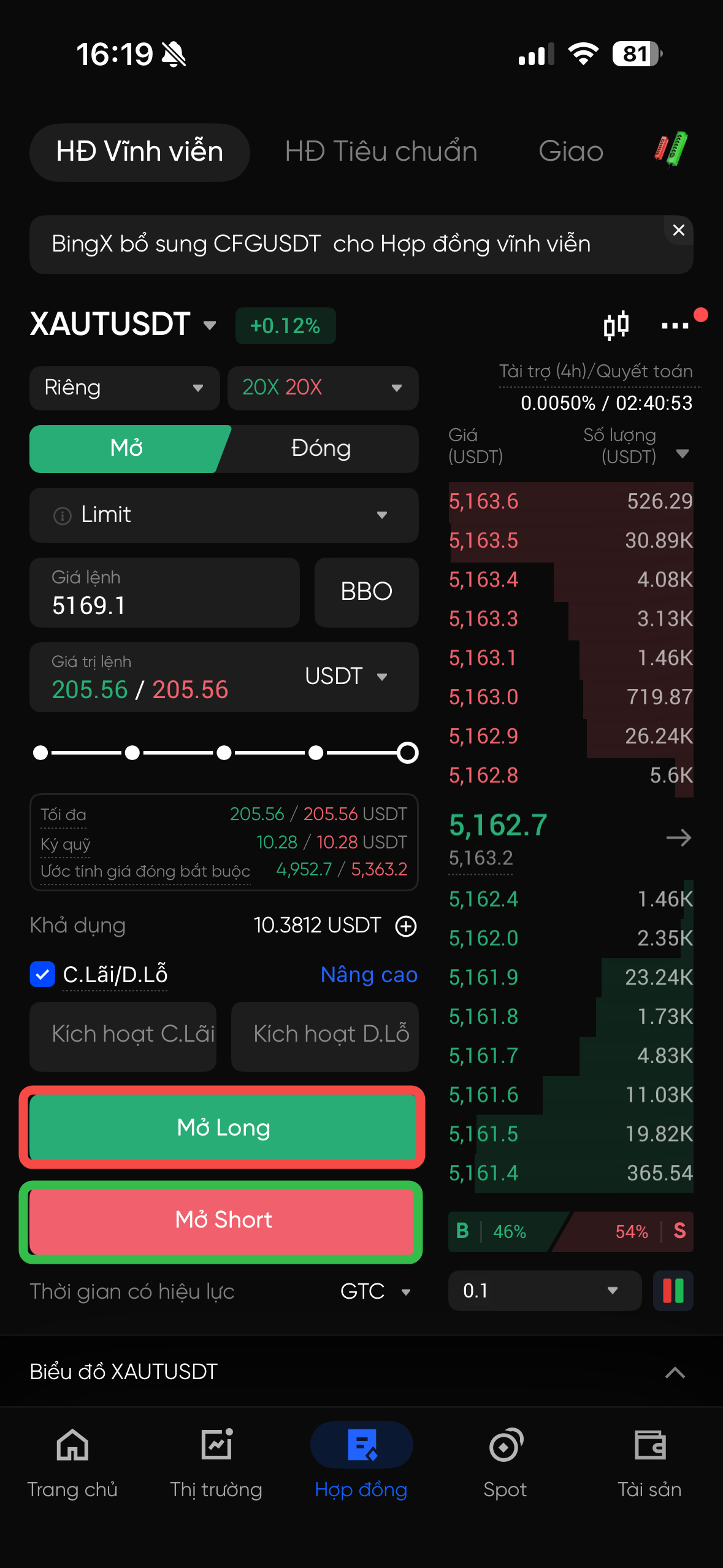Uncheck the C.Lãi/D.Lỗ checkbox
This screenshot has width=723, height=1568.
click(x=42, y=974)
